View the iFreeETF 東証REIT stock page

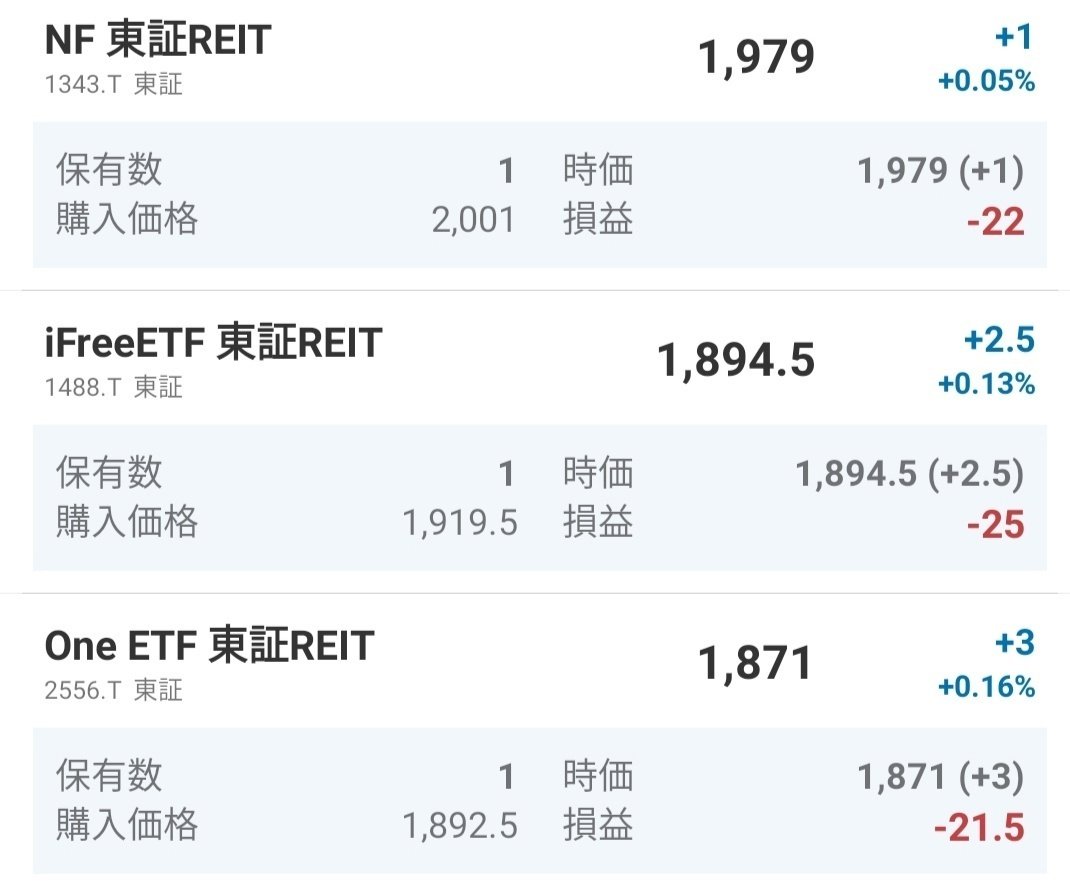213,344
